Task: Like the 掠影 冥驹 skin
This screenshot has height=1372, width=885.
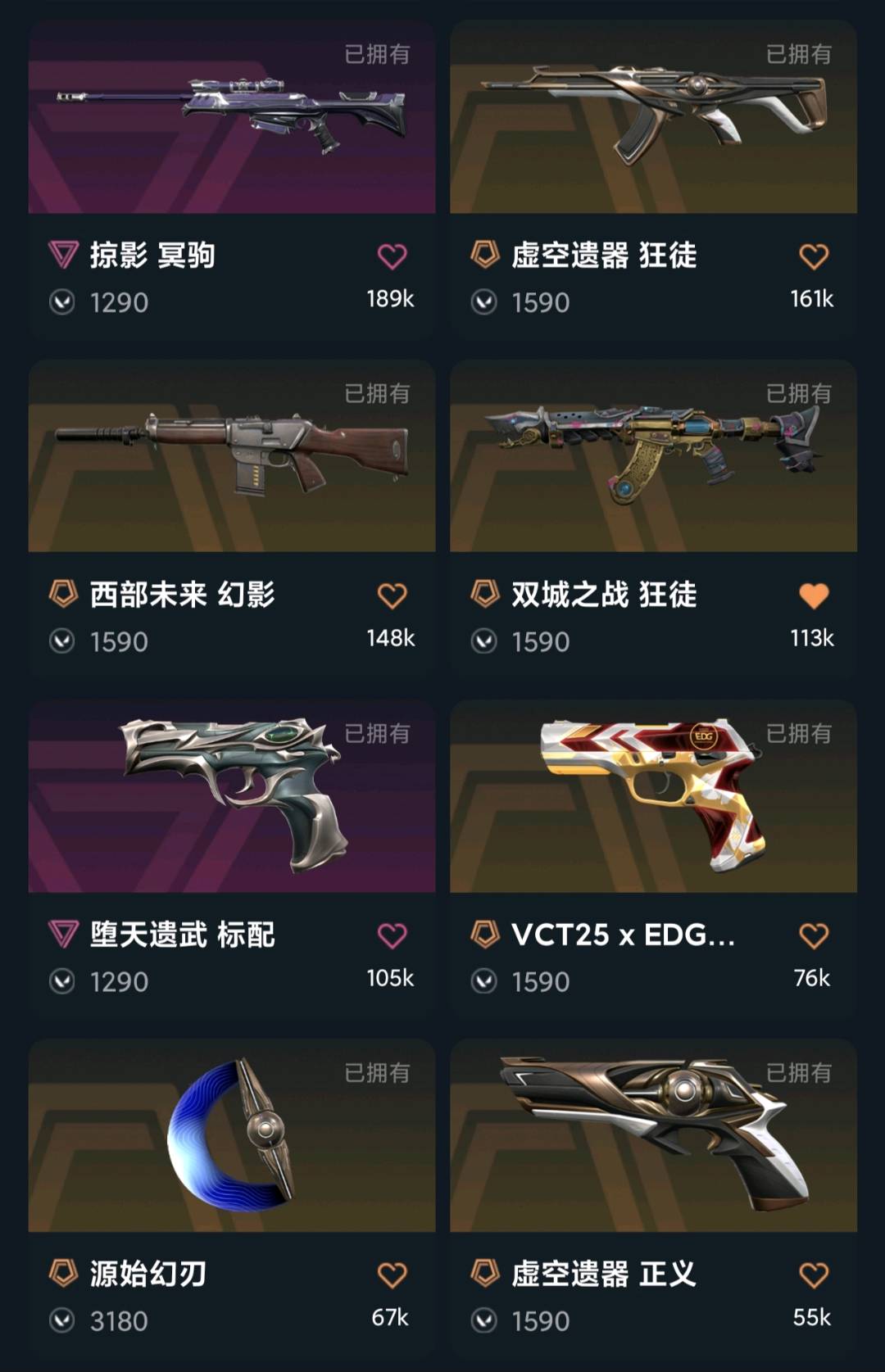Action: pos(392,257)
